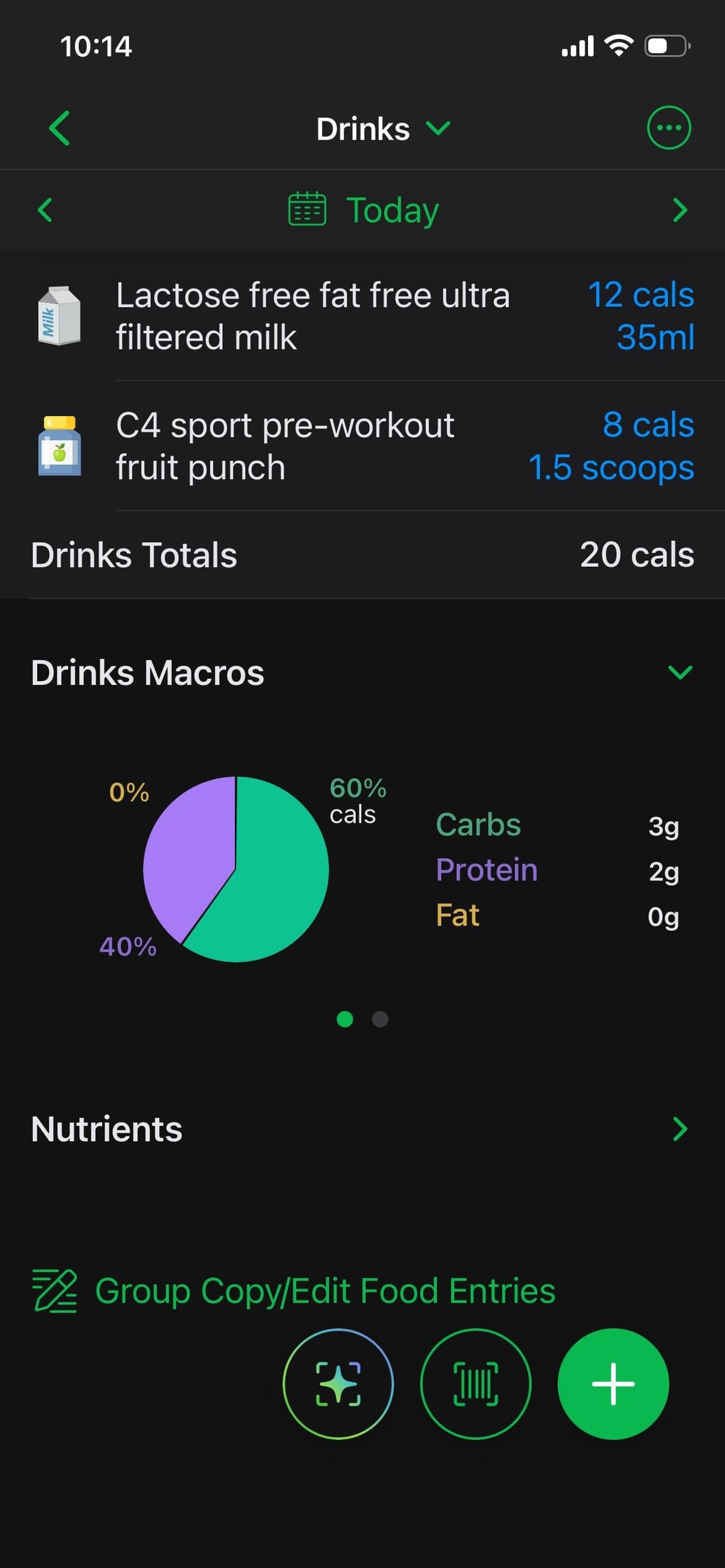This screenshot has height=1568, width=725.
Task: Go back from the Drinks screen
Action: point(60,128)
